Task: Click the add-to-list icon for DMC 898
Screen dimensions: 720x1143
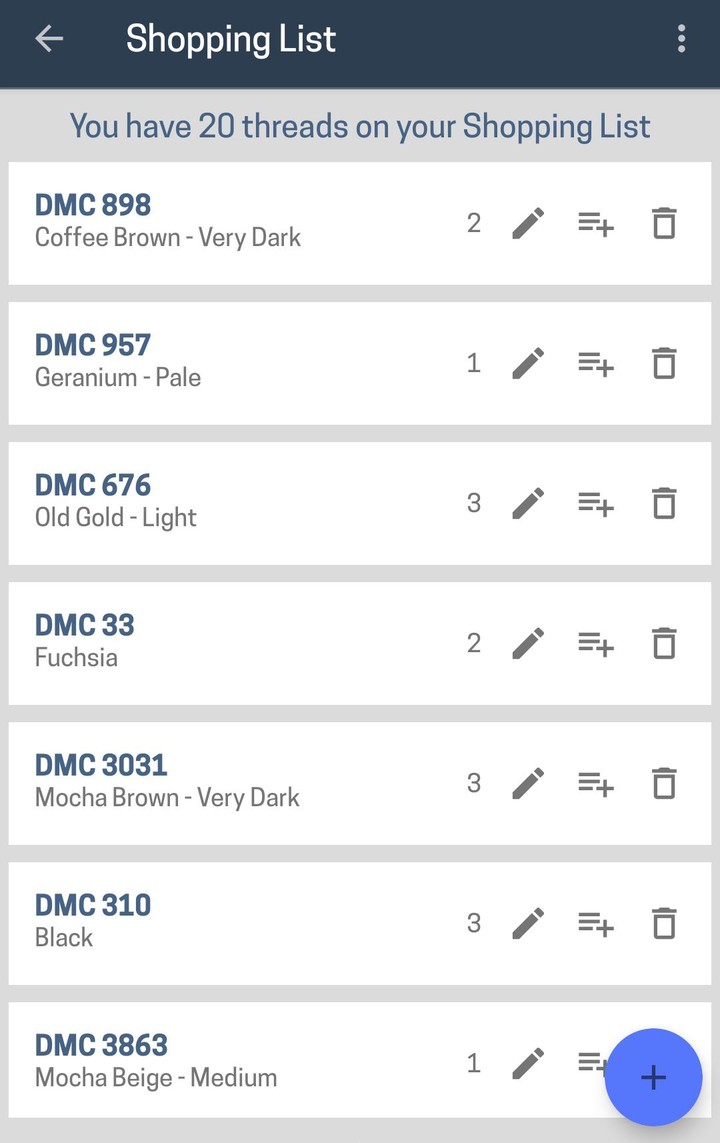Action: point(595,225)
